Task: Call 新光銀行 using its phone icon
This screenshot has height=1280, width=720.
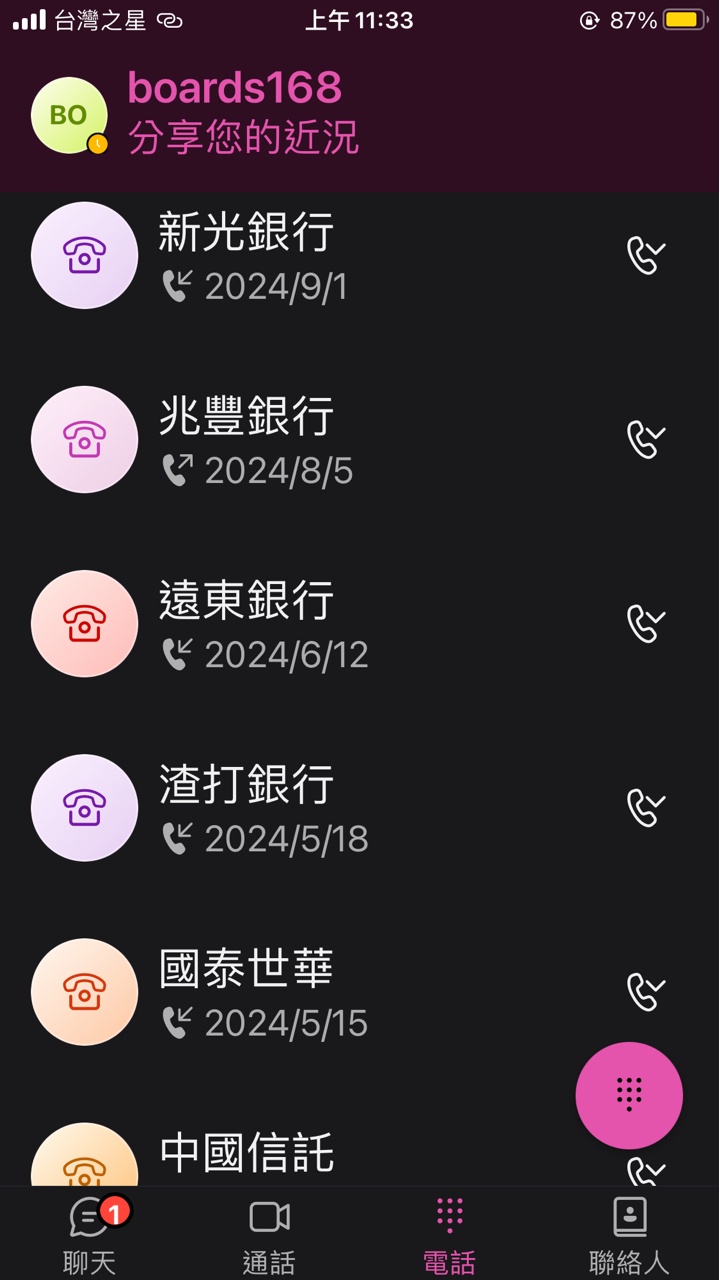Action: coord(646,256)
